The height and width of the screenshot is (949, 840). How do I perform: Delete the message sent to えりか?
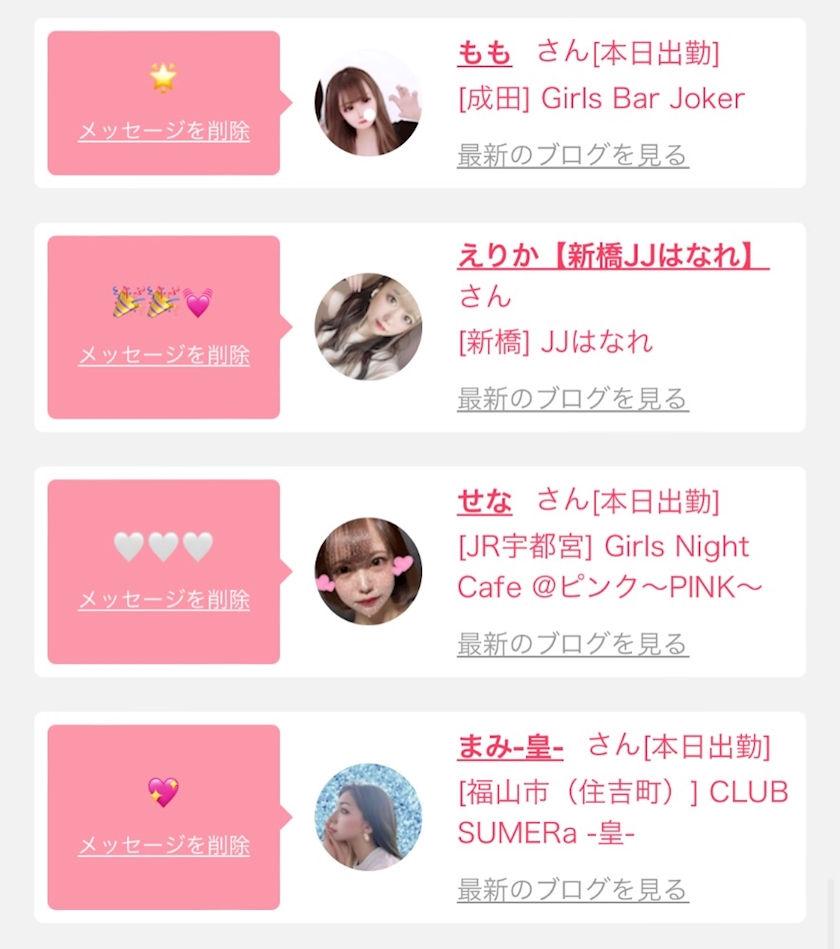coord(164,355)
